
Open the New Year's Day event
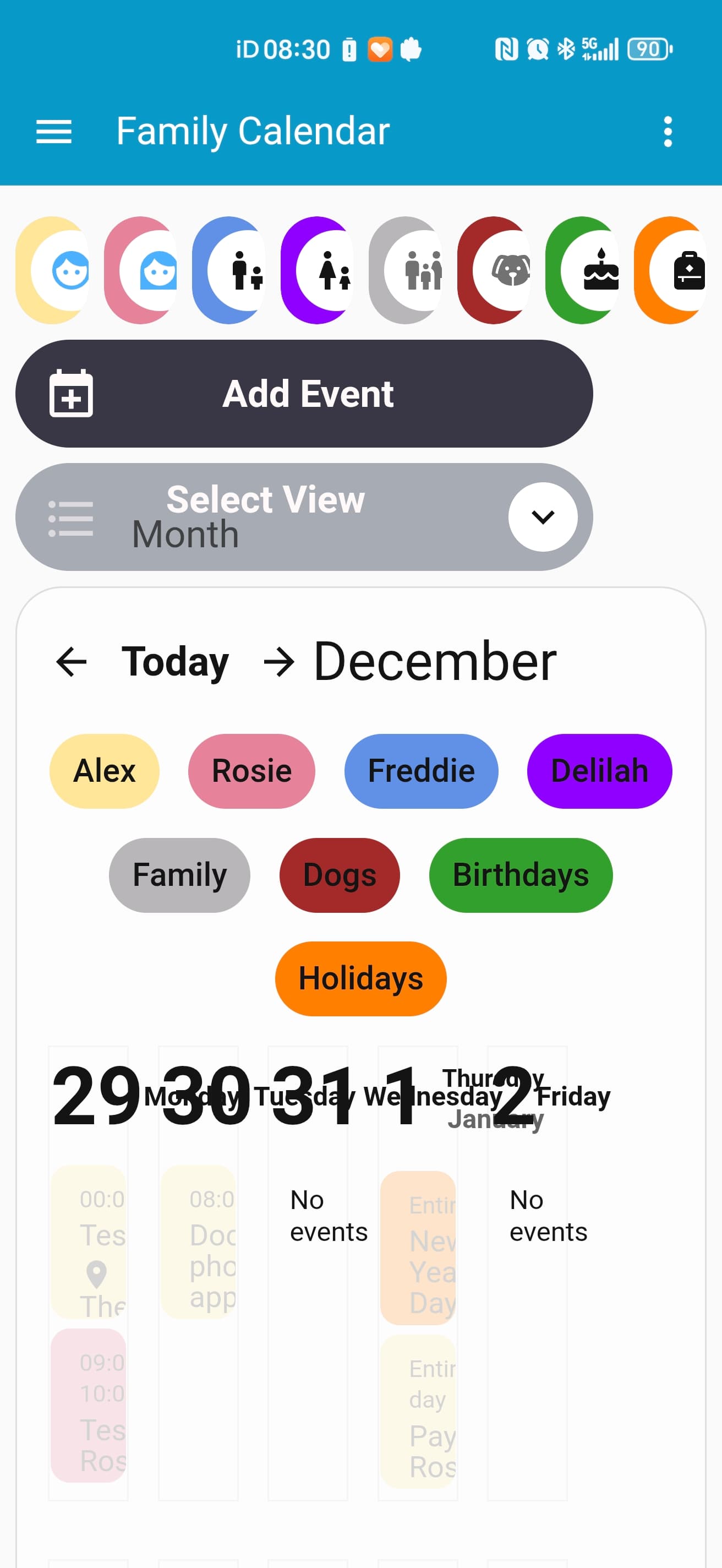tap(418, 1247)
